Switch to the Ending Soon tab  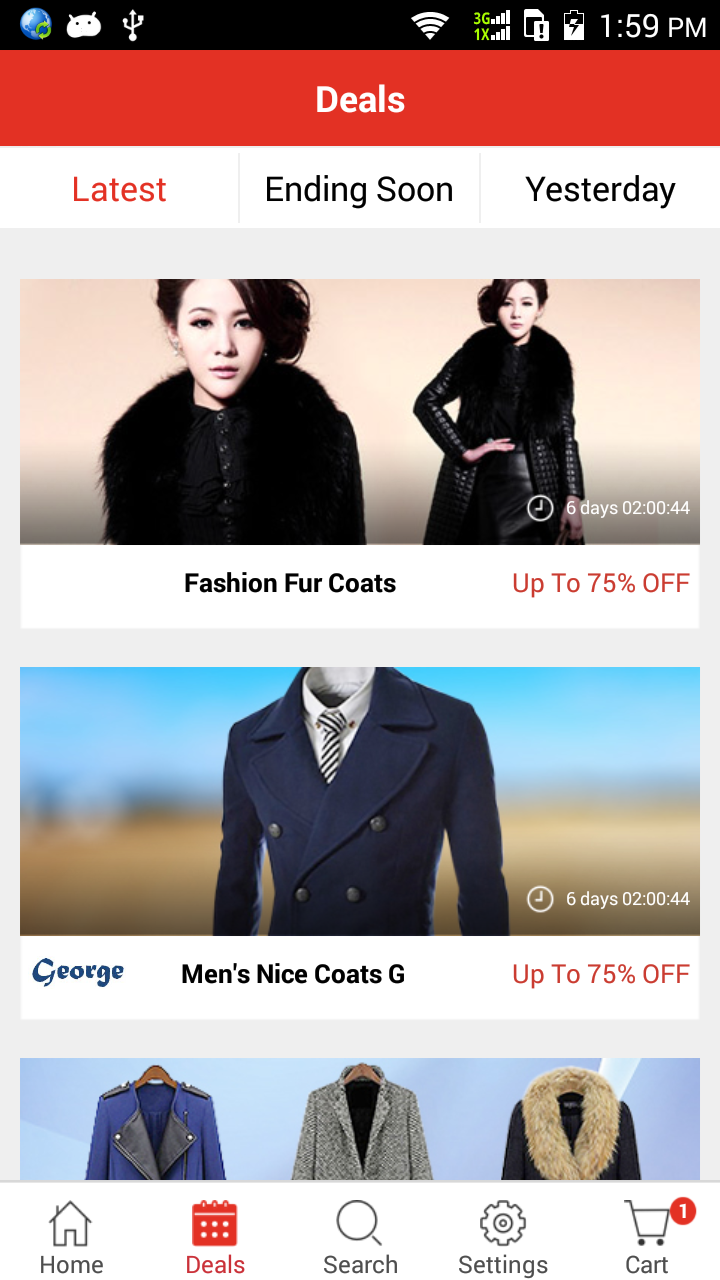click(x=359, y=189)
